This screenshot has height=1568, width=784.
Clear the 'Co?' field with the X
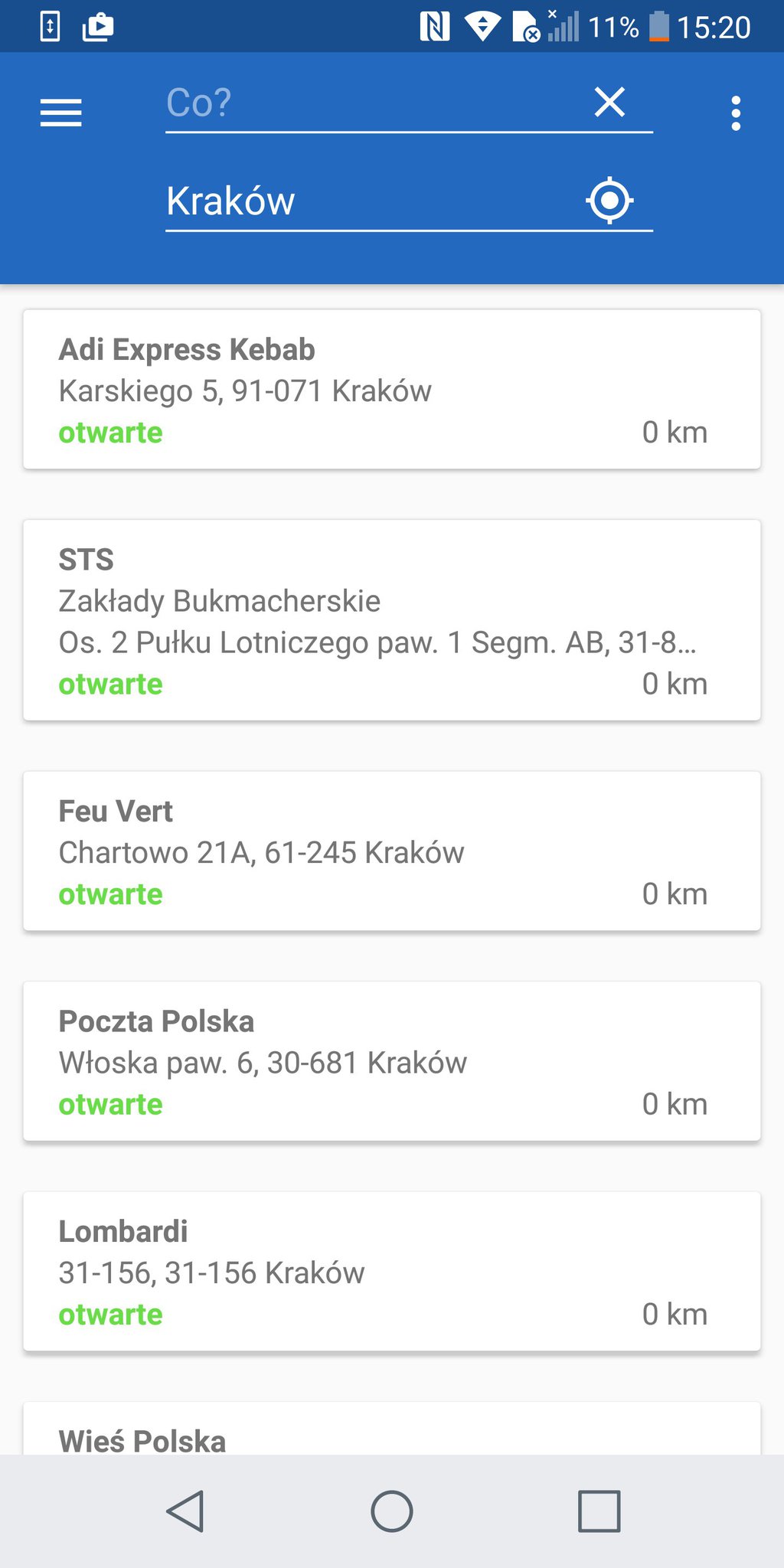[610, 102]
